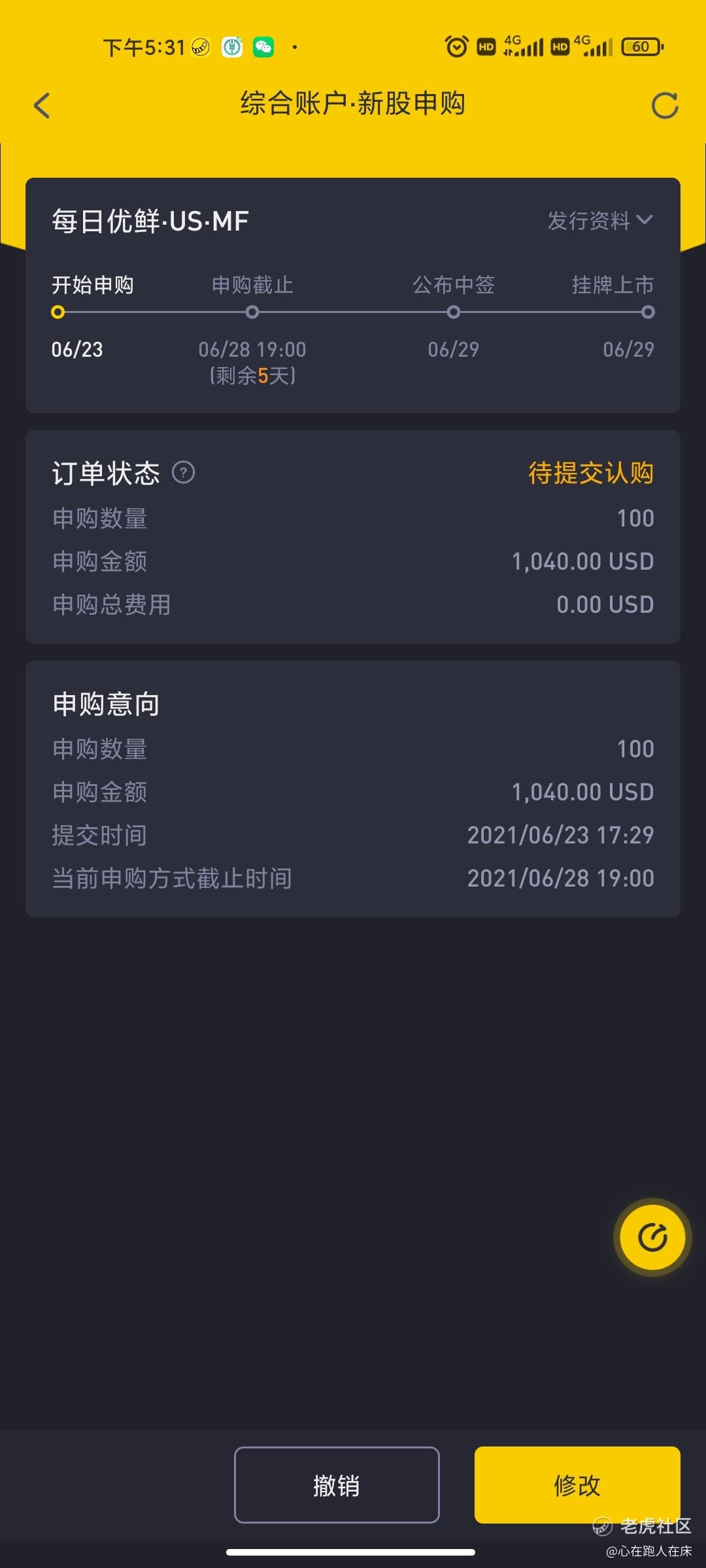Tap the floating yellow circular button
Viewport: 706px width, 1568px height.
(x=652, y=1237)
